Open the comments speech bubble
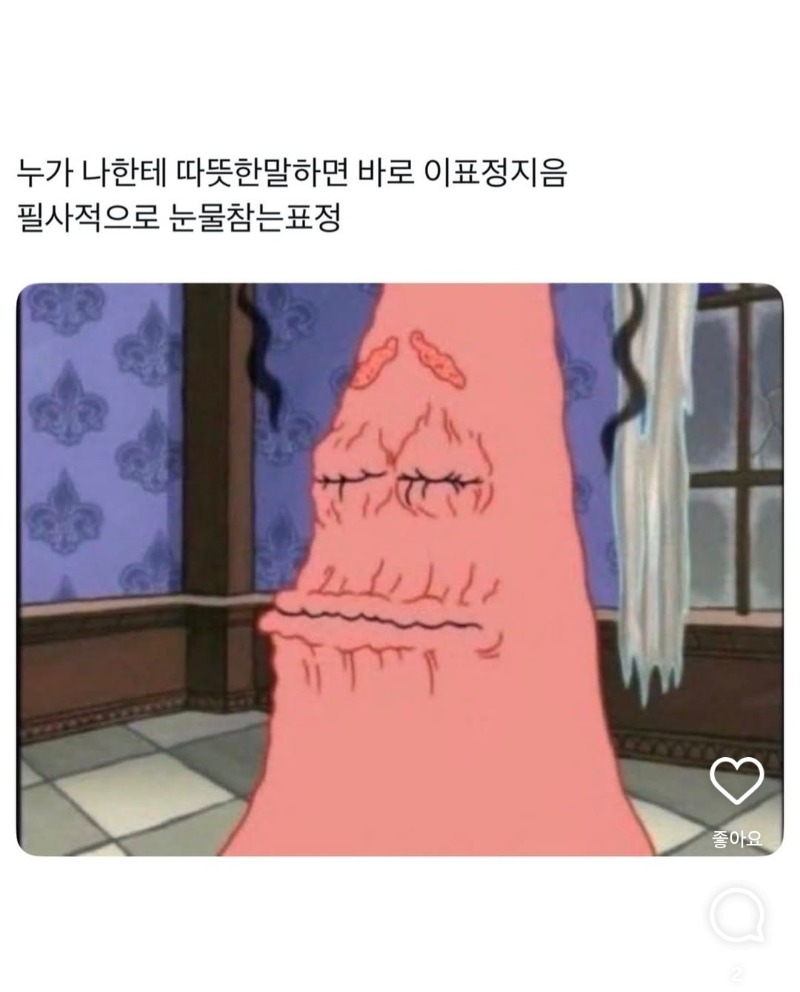 [x=737, y=915]
